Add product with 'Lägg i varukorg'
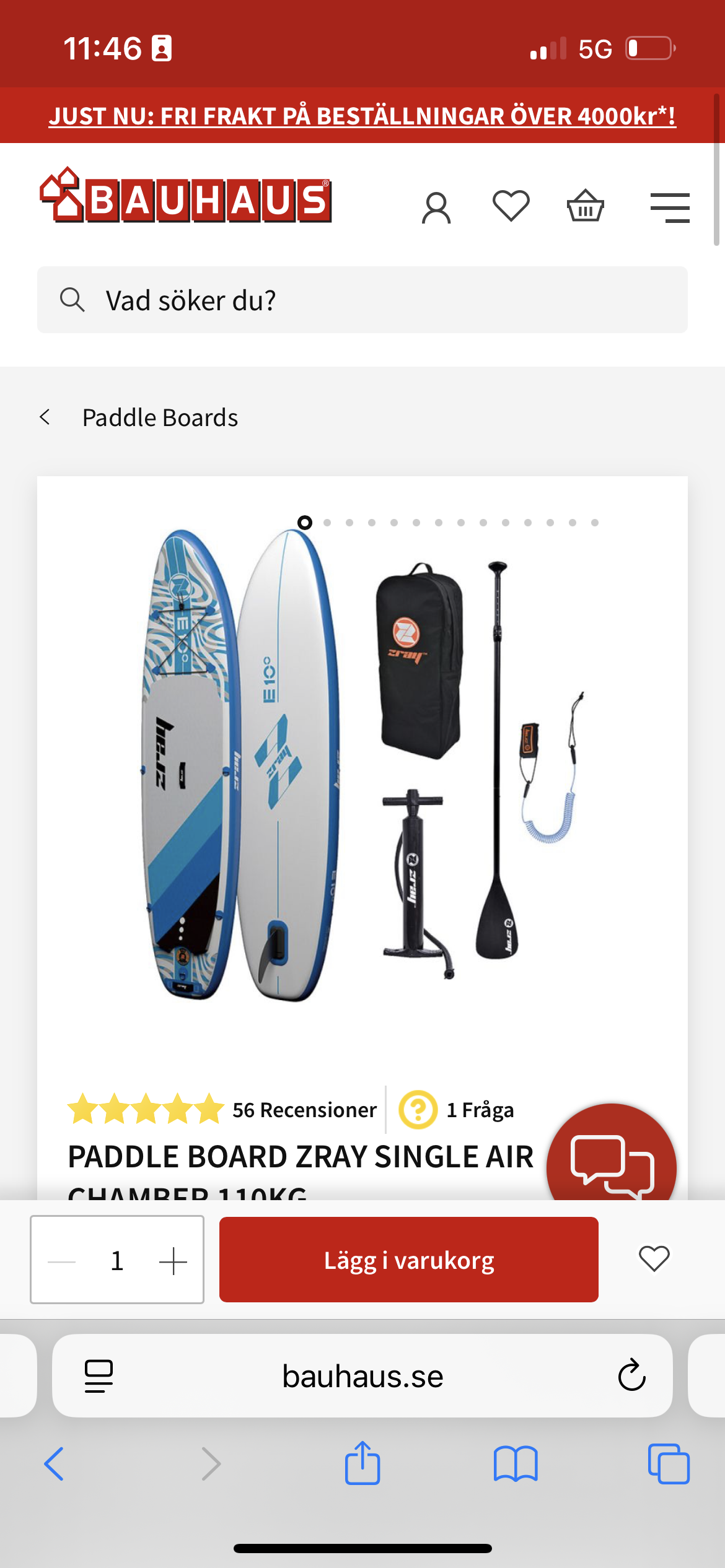725x1568 pixels. 408,1260
